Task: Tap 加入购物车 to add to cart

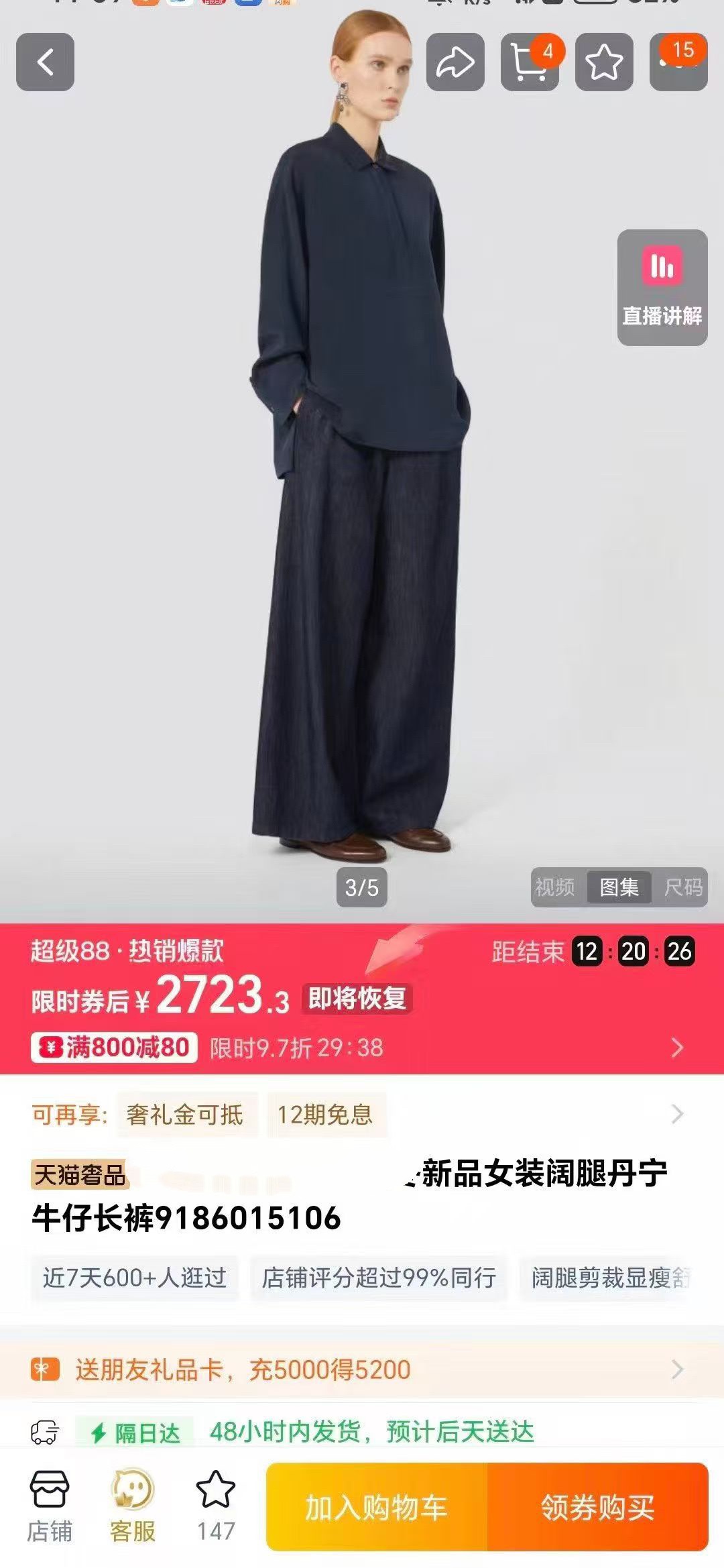Action: (376, 1508)
